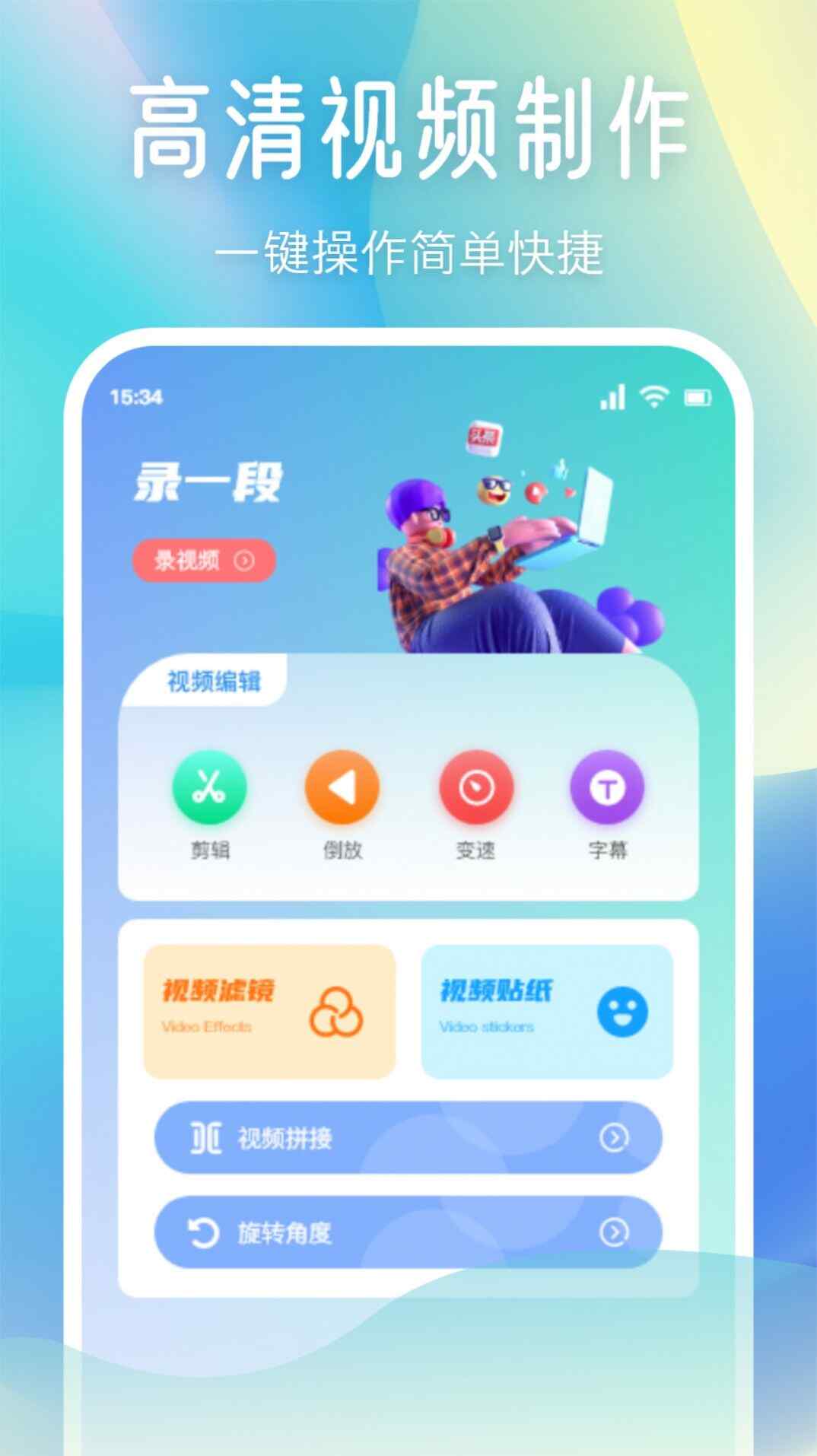Click the orange video filter rings icon
Screen dimensions: 817x1456
(342, 1009)
